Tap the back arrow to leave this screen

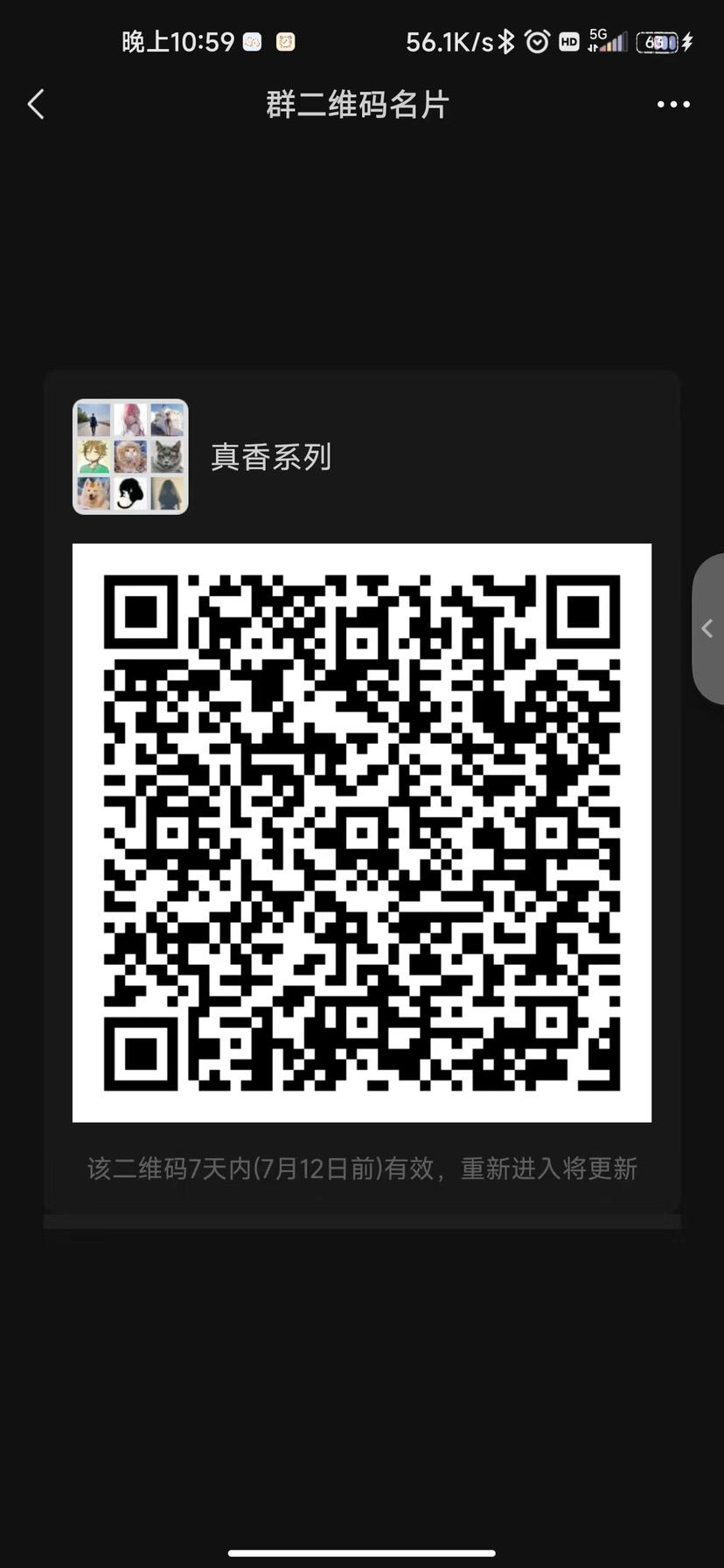point(35,103)
